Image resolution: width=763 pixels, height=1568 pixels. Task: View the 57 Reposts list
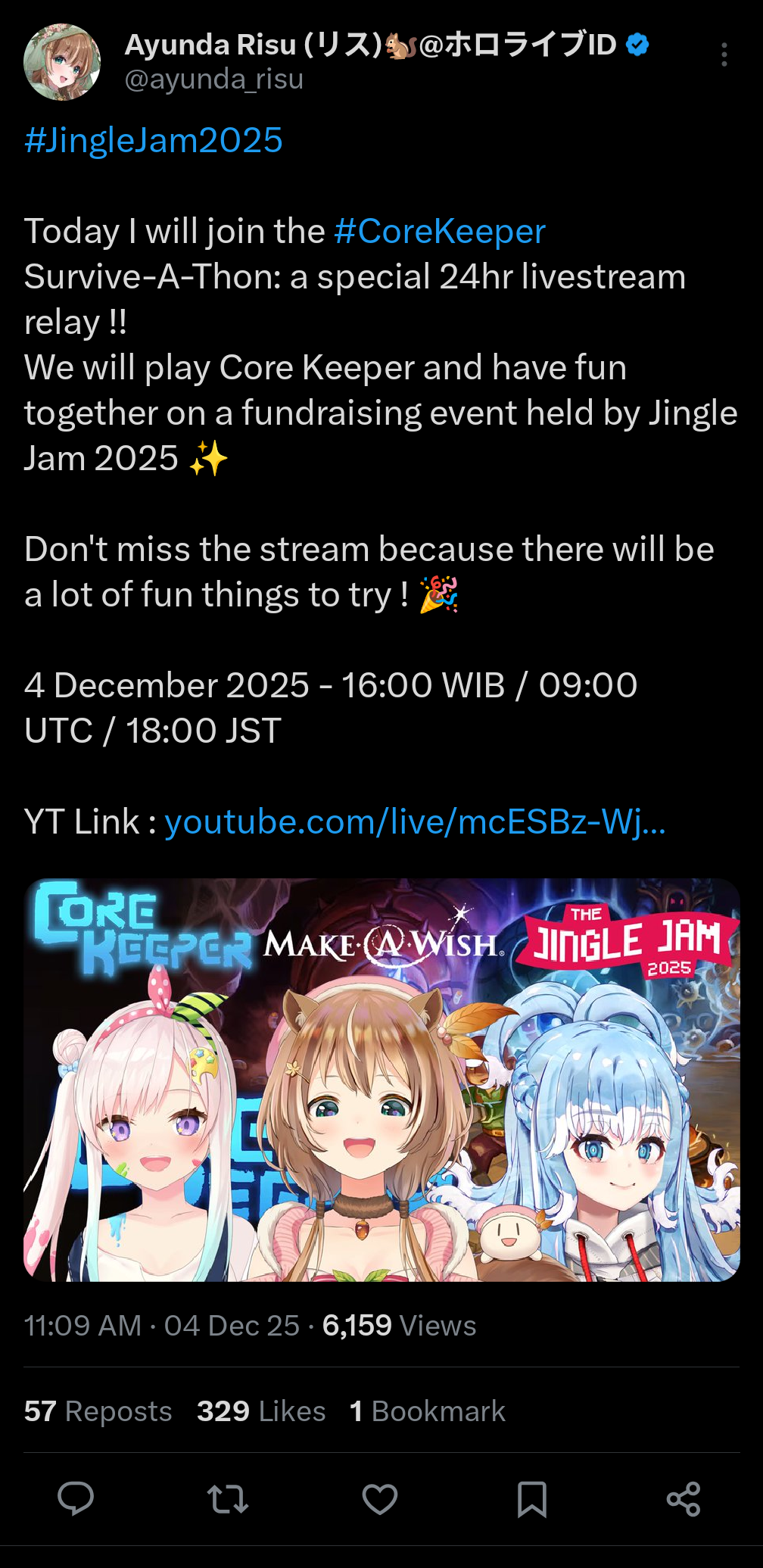click(98, 1411)
